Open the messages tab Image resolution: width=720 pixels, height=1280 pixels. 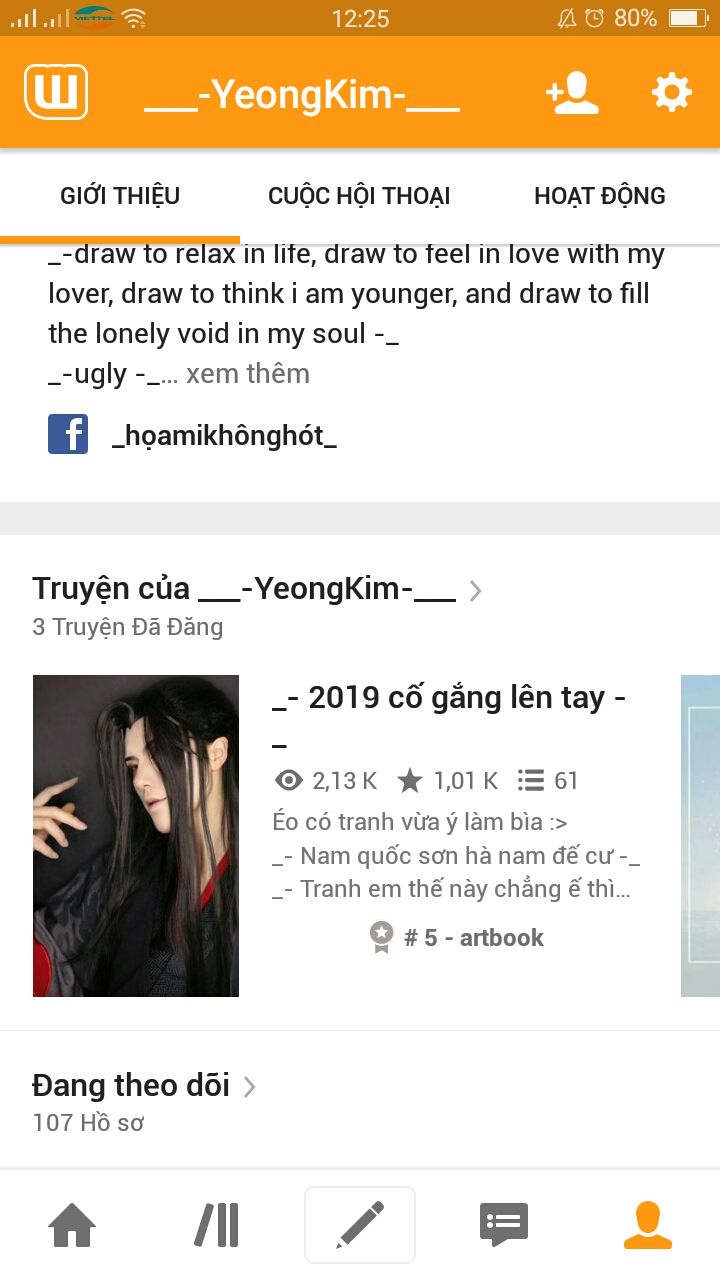pos(504,1225)
